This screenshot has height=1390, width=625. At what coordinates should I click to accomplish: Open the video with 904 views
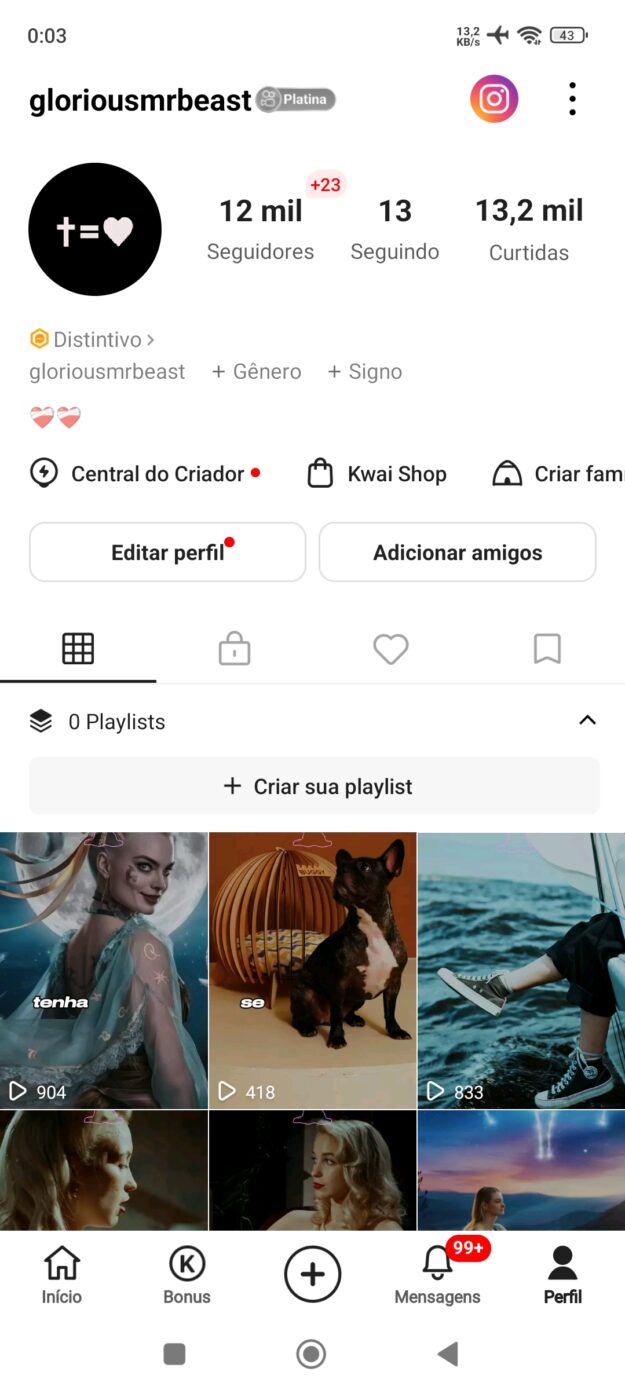[104, 970]
